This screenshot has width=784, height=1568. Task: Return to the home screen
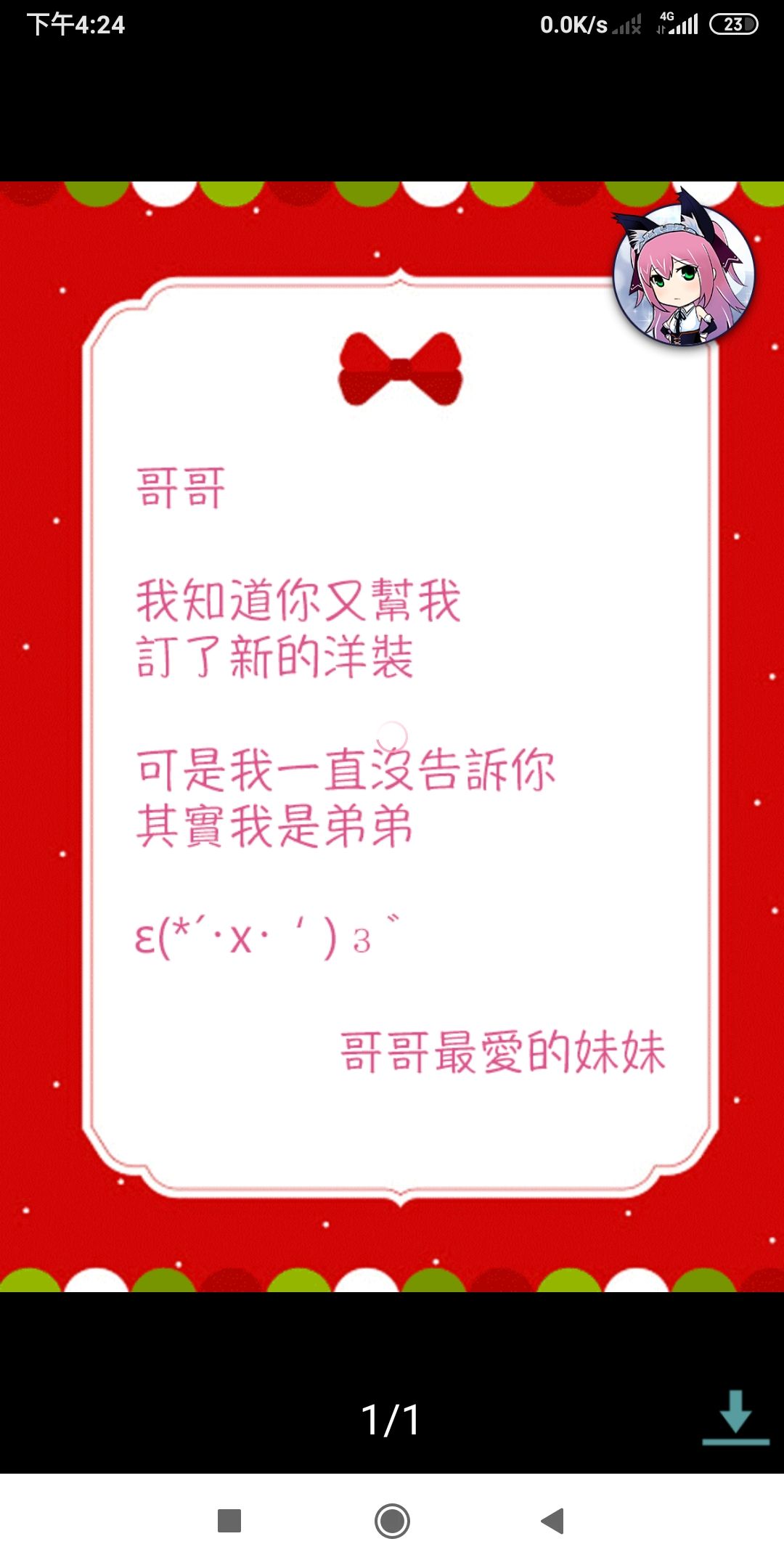click(392, 1521)
